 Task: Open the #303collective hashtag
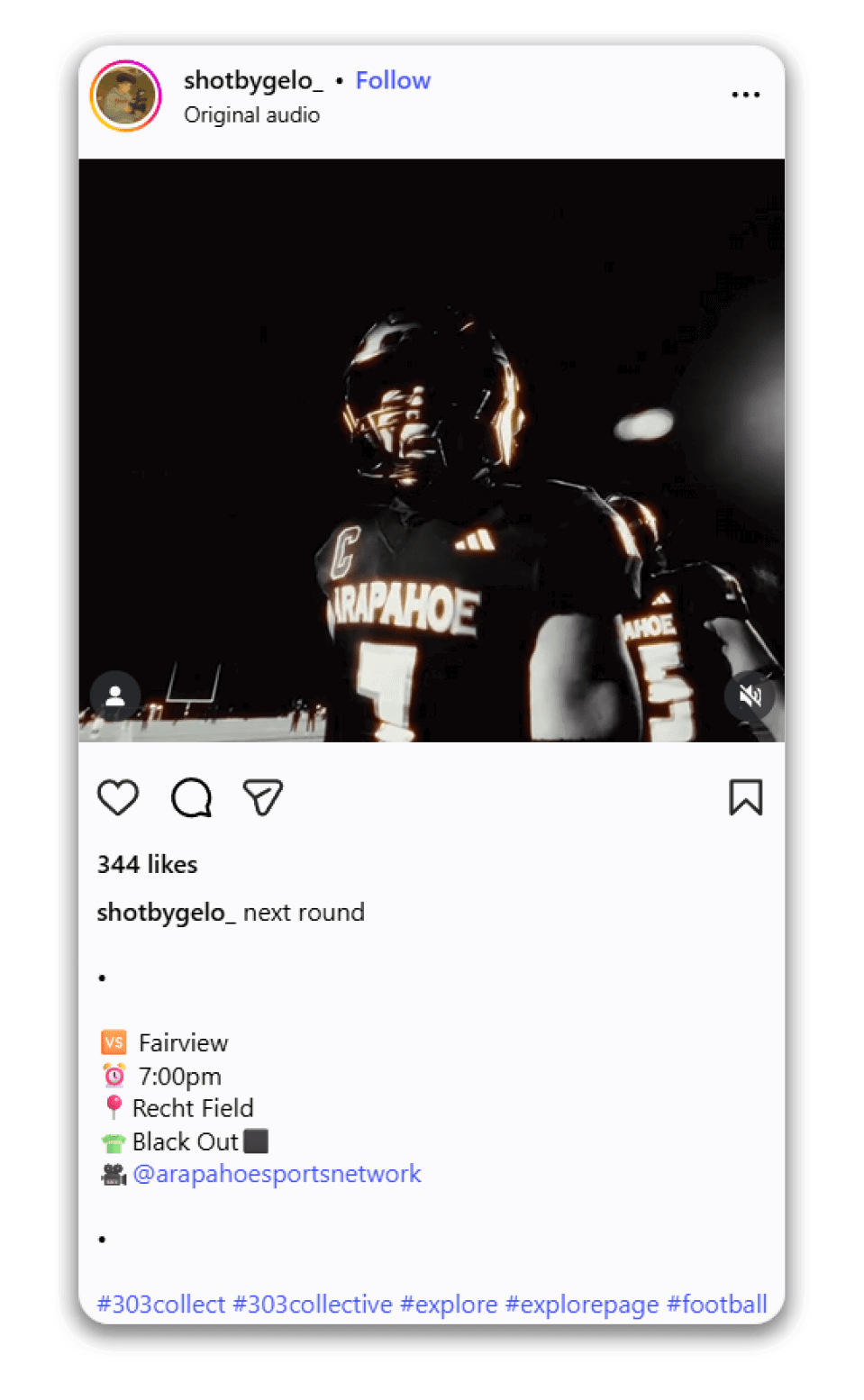(x=313, y=1305)
